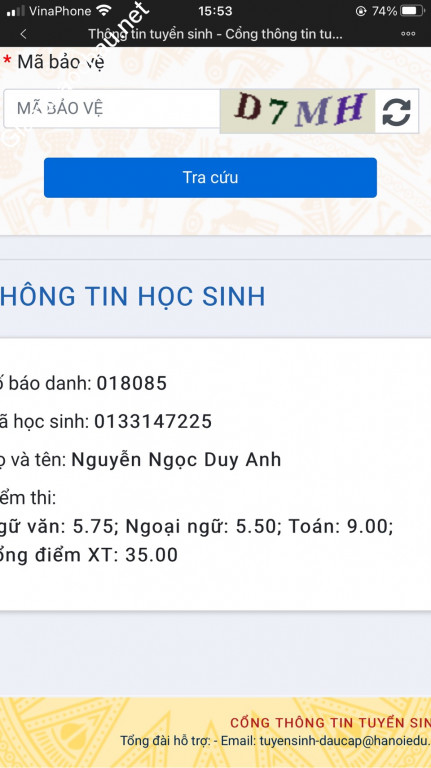Tap the Tra cứu button
Viewport: 431px width, 768px height.
pyautogui.click(x=210, y=177)
